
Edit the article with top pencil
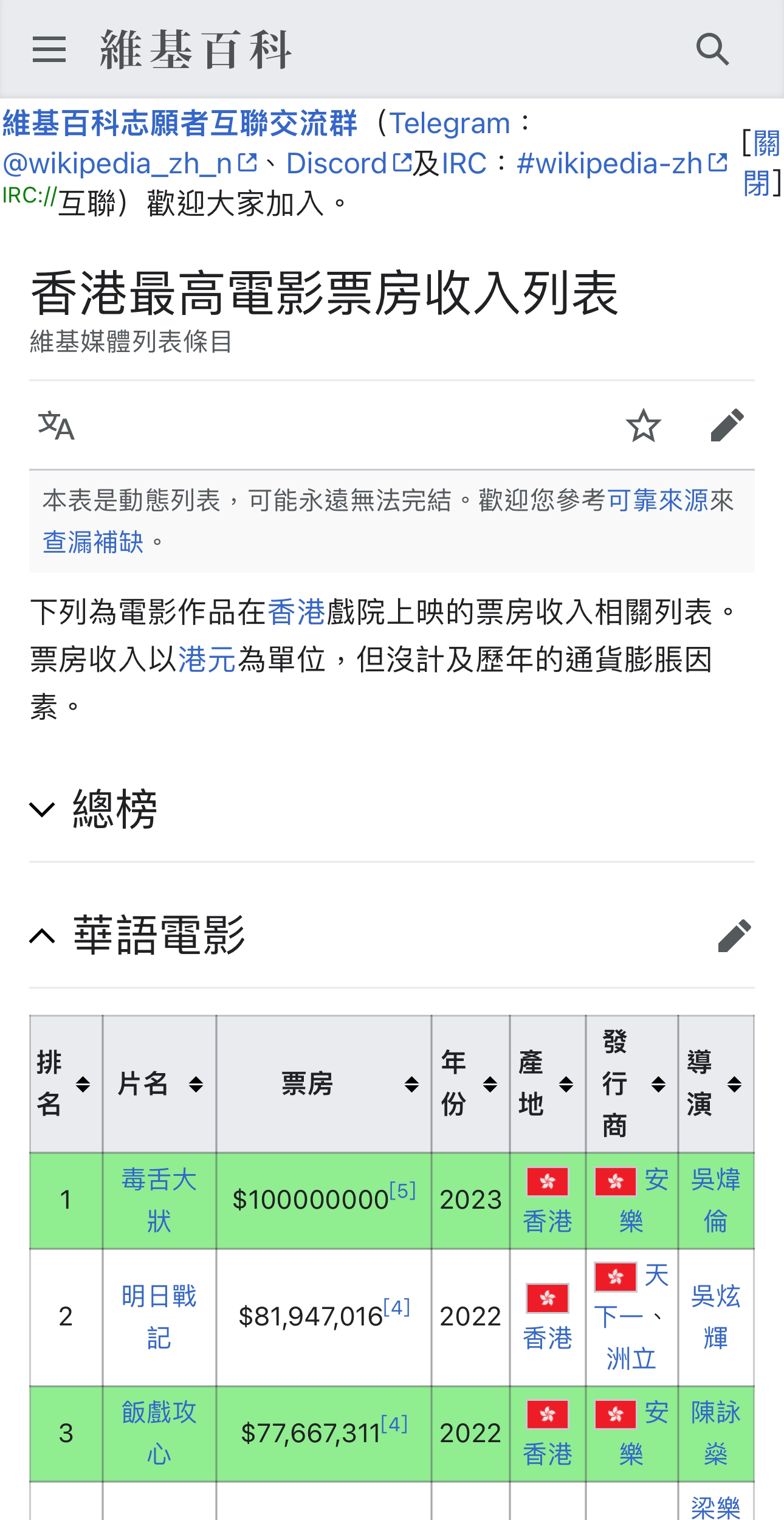point(727,426)
